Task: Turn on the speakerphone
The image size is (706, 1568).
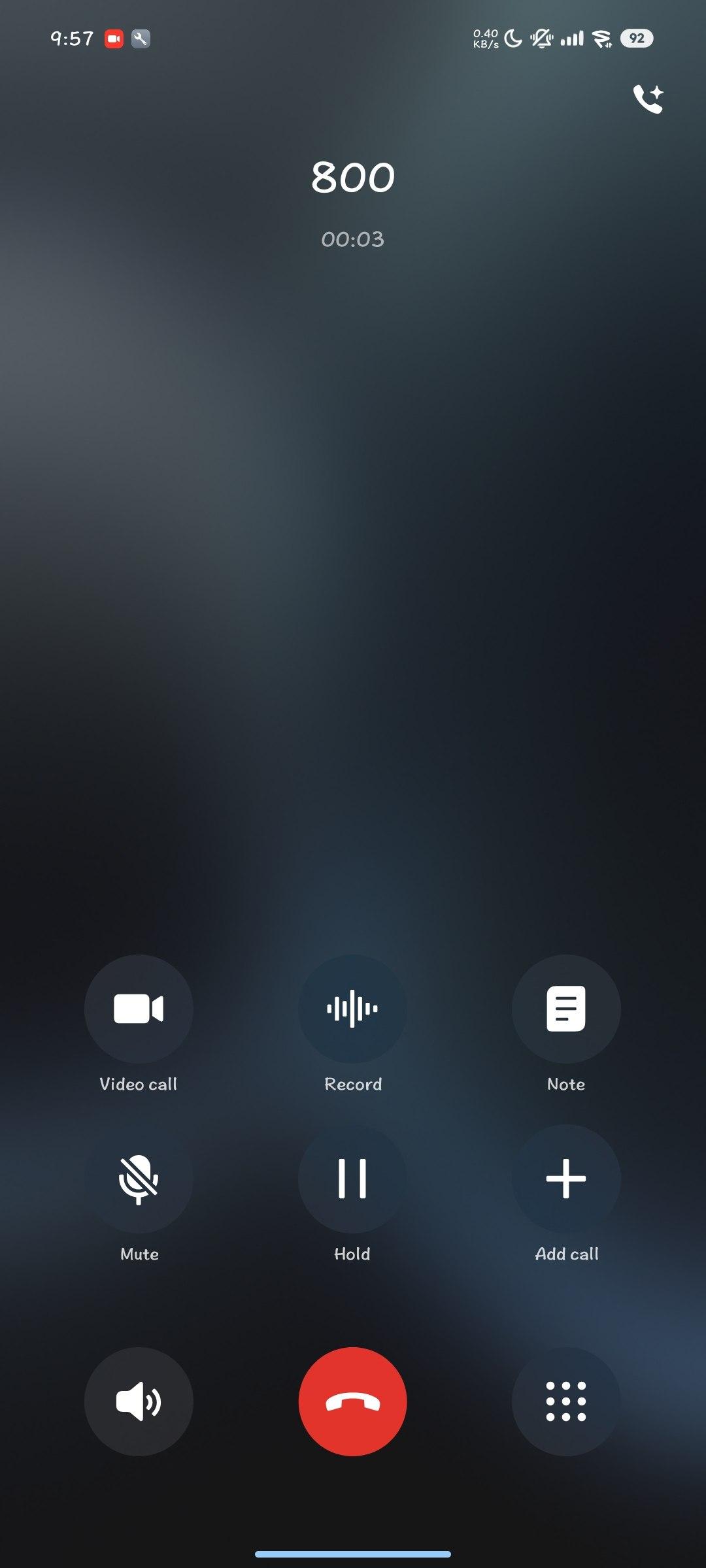Action: tap(139, 1401)
